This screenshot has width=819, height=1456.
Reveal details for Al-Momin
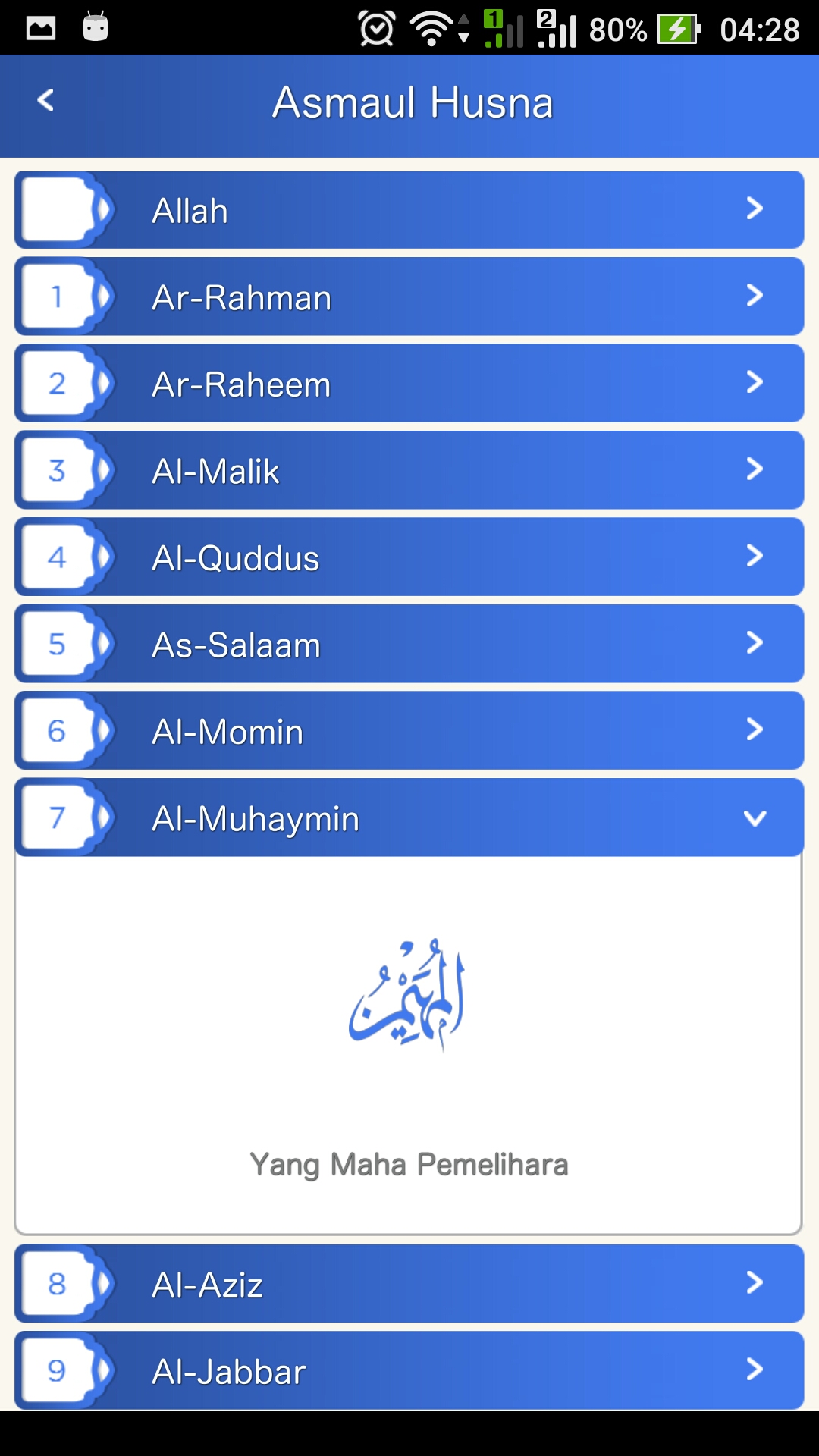coord(409,731)
